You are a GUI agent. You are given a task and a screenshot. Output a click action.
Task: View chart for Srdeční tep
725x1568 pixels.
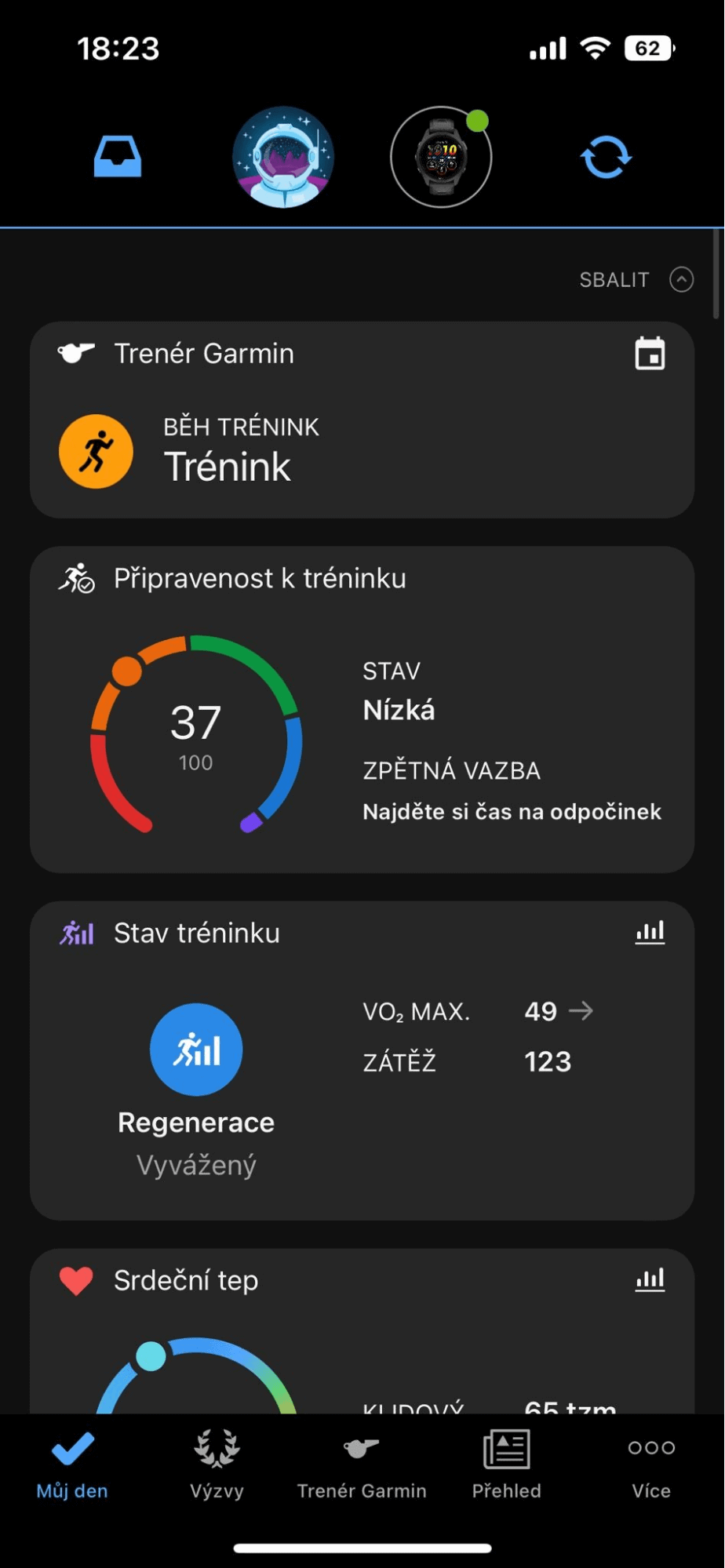tap(650, 1280)
